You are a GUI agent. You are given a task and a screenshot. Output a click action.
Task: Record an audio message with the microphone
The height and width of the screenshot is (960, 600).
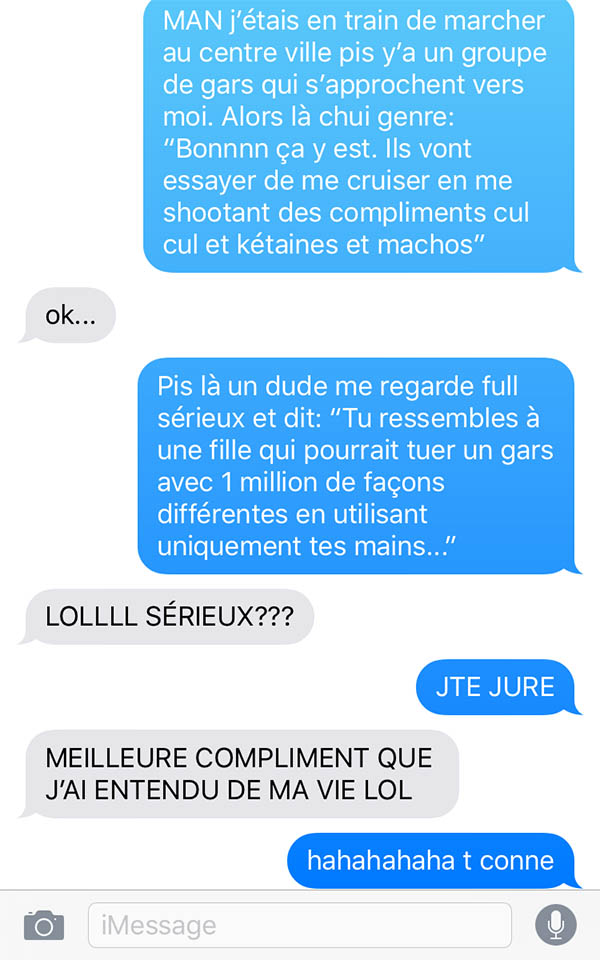click(x=556, y=924)
